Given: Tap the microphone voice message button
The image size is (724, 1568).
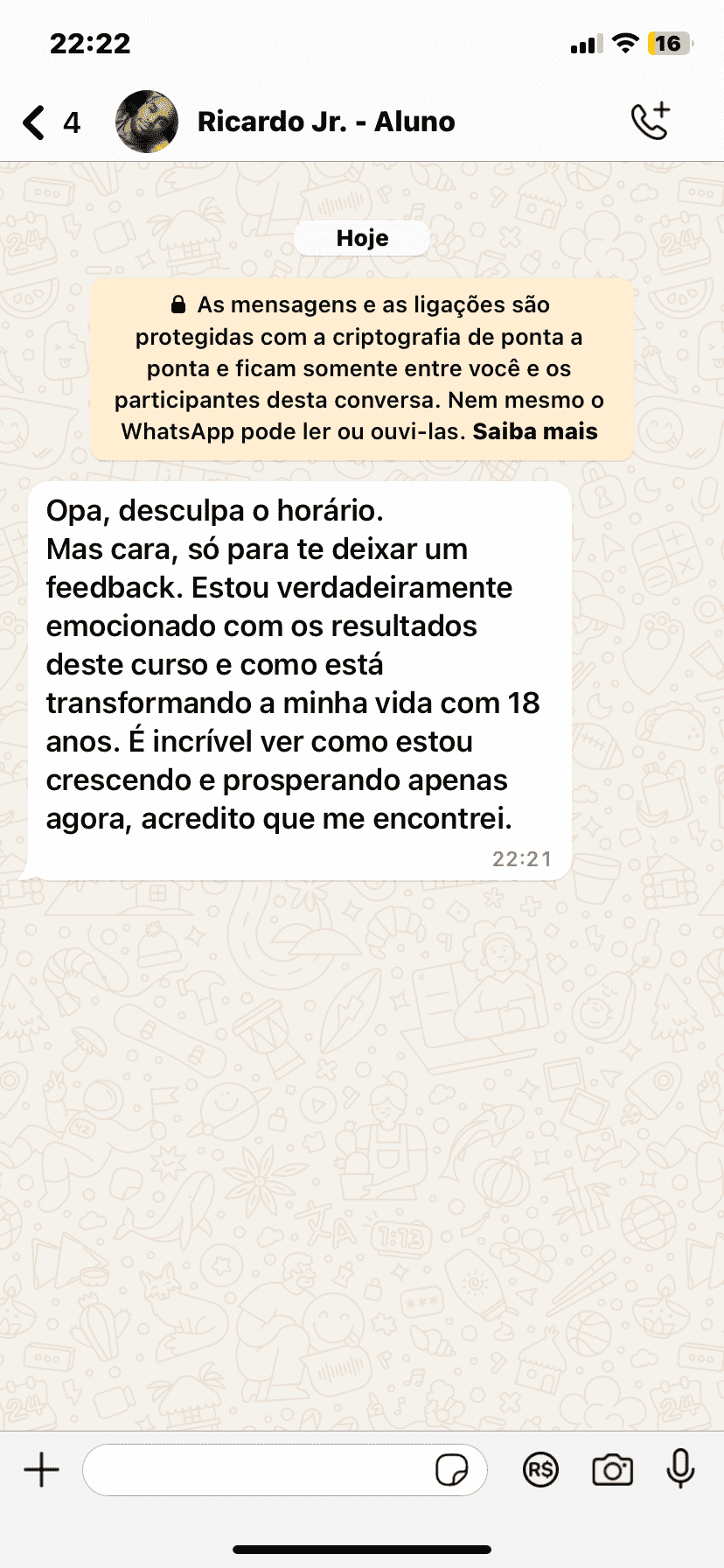Looking at the screenshot, I should [680, 1468].
